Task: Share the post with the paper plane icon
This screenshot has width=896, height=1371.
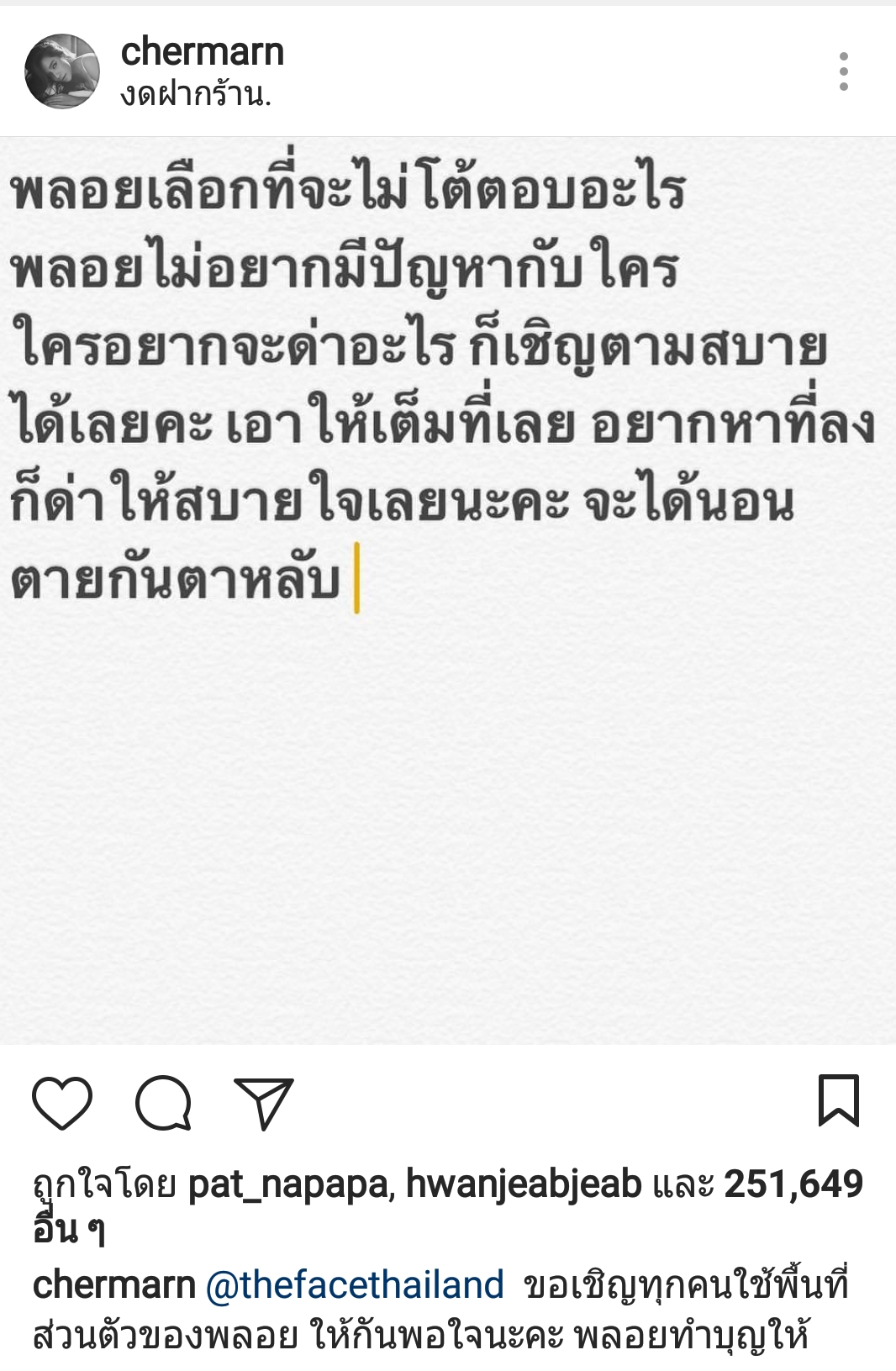Action: point(265,1102)
